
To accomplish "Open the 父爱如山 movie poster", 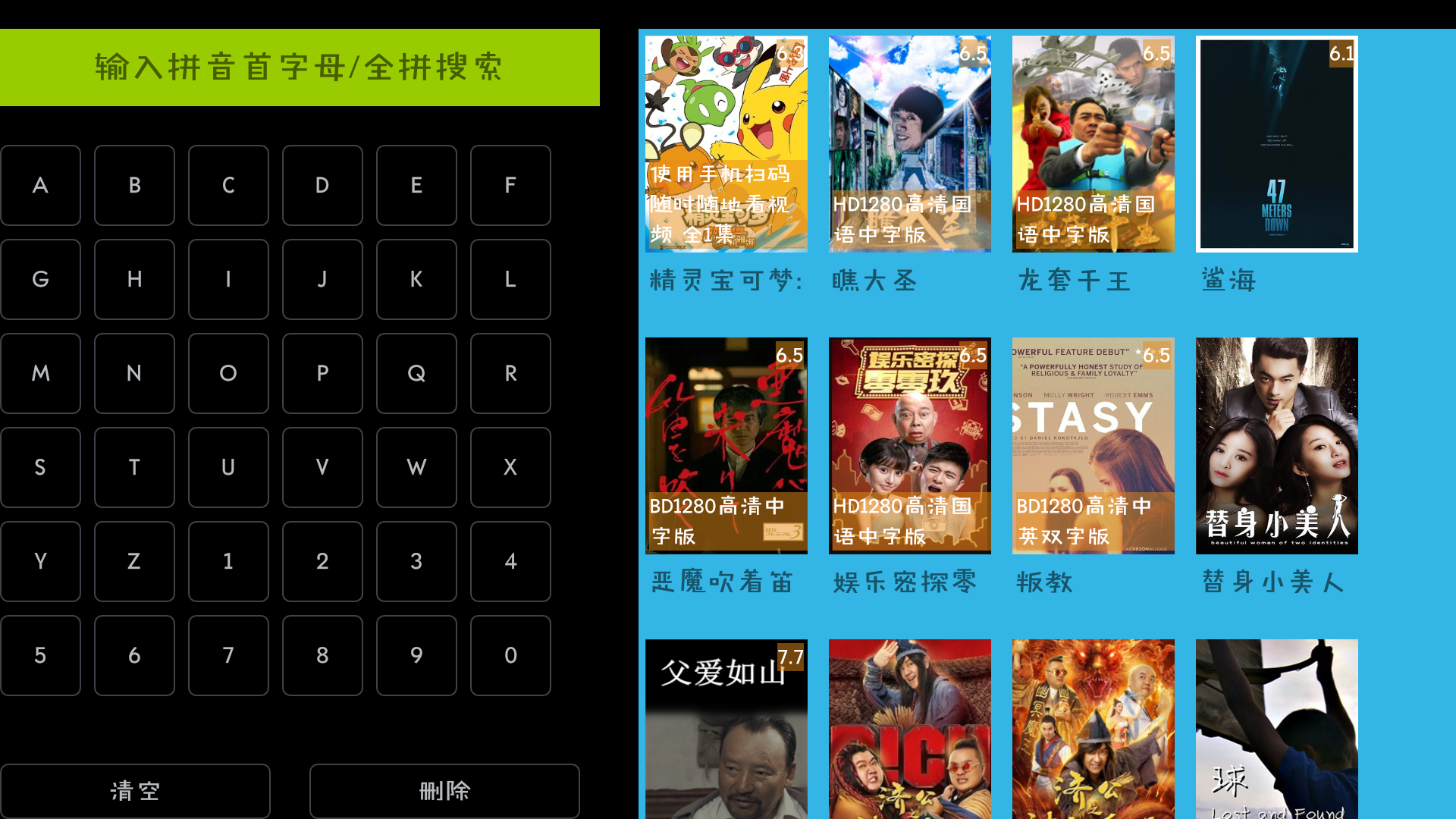I will point(726,728).
